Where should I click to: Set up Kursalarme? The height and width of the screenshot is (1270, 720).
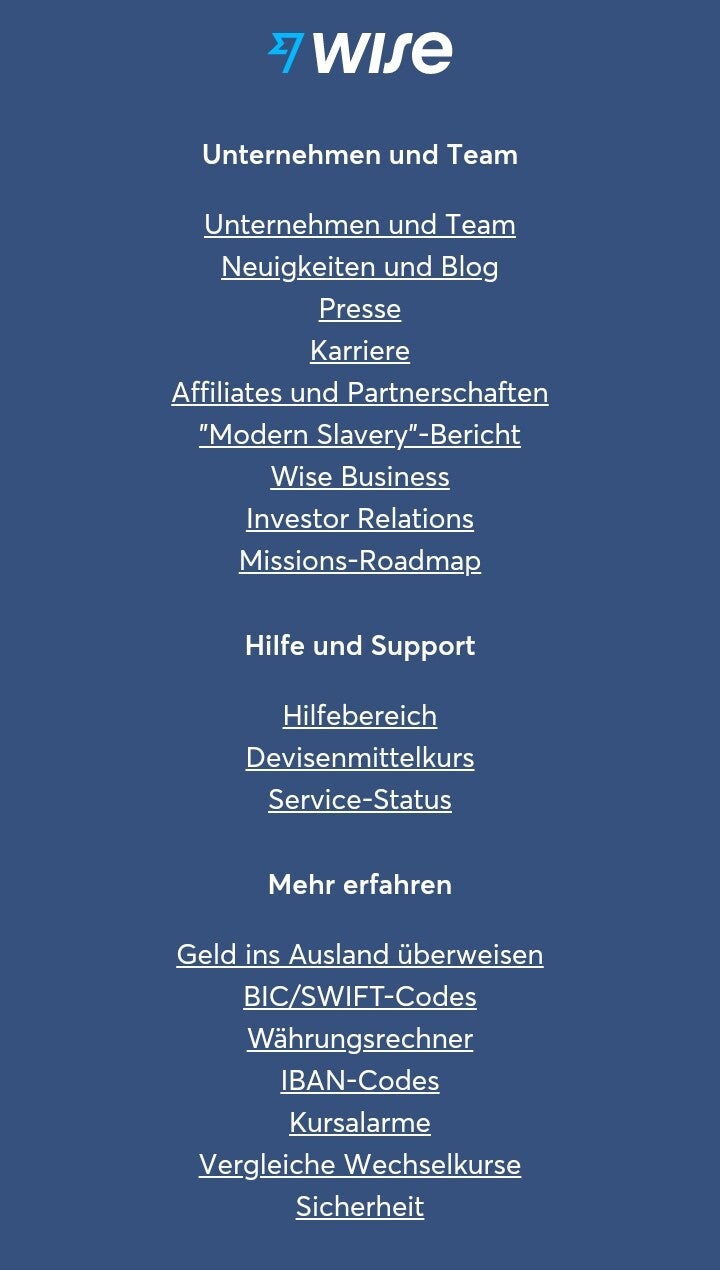click(360, 1123)
